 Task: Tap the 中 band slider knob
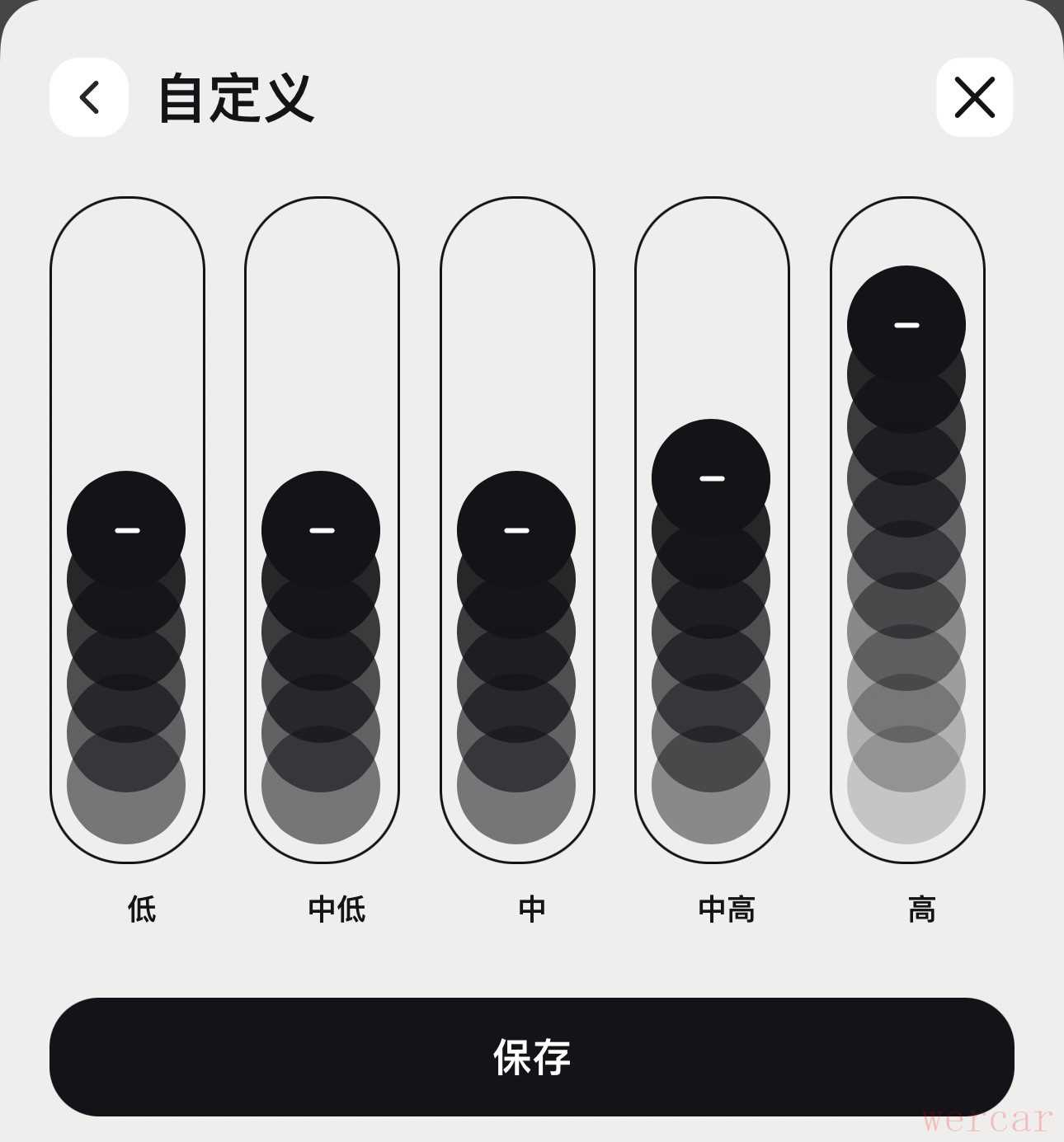coord(516,530)
